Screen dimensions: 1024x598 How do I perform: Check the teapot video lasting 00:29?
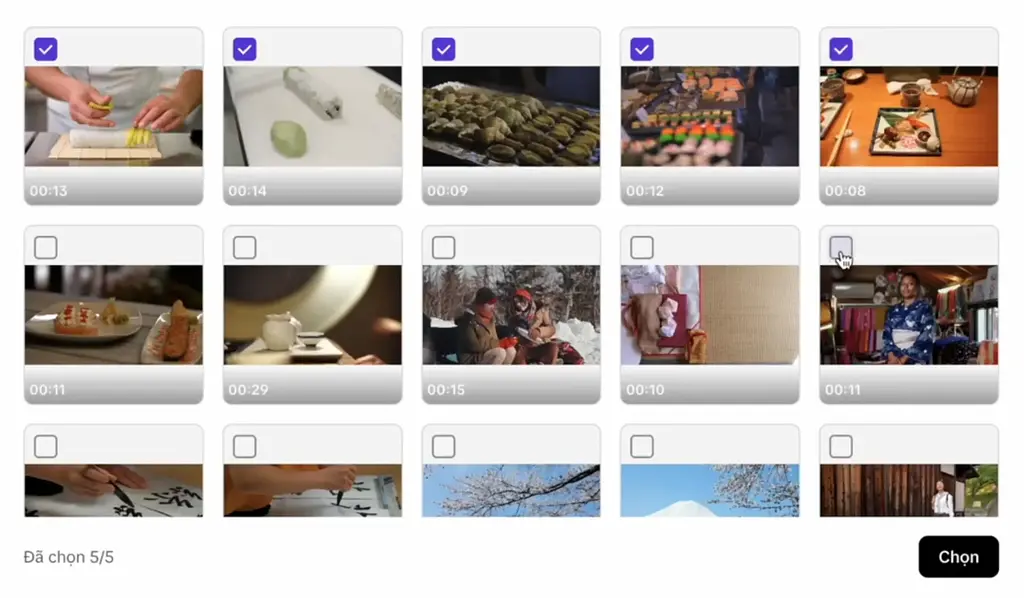tap(244, 247)
